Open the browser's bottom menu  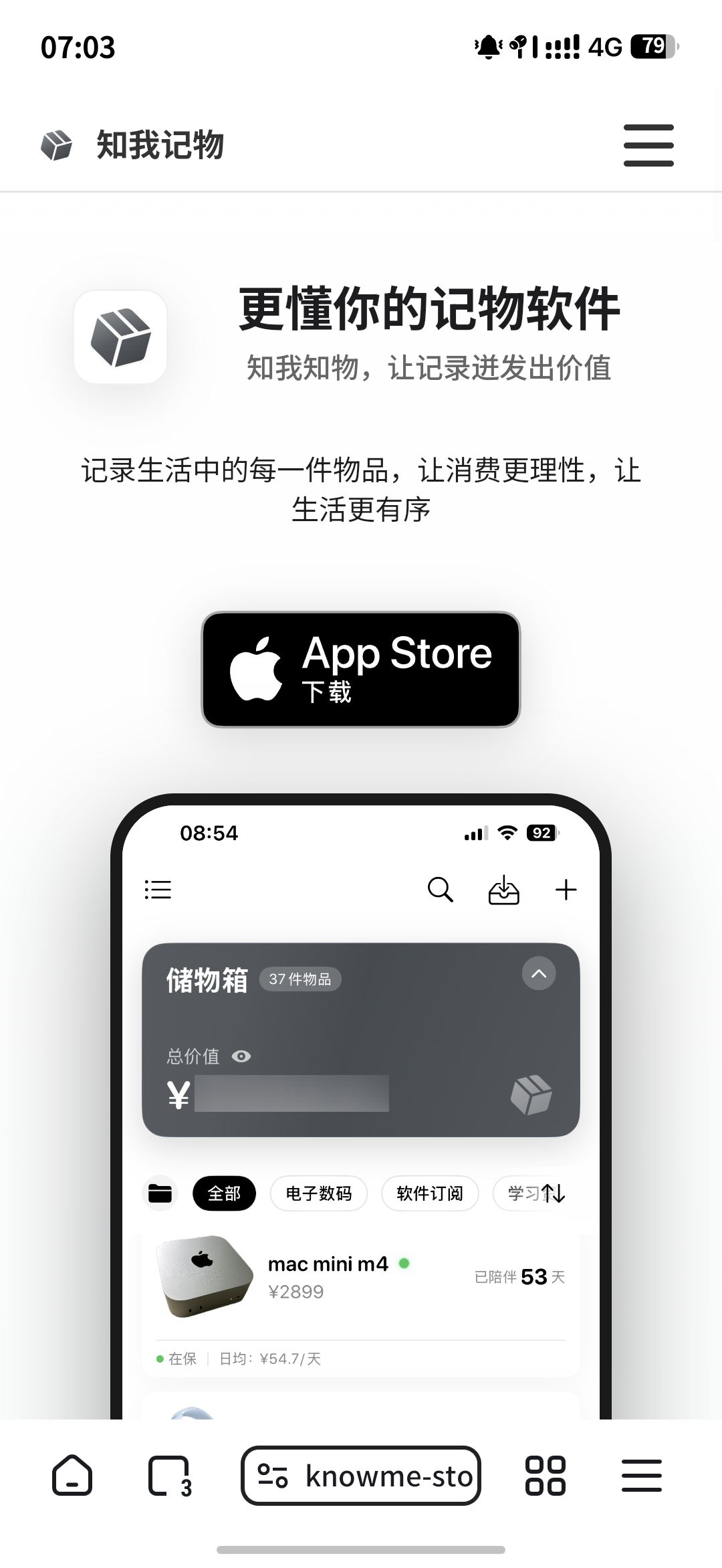[x=642, y=1476]
